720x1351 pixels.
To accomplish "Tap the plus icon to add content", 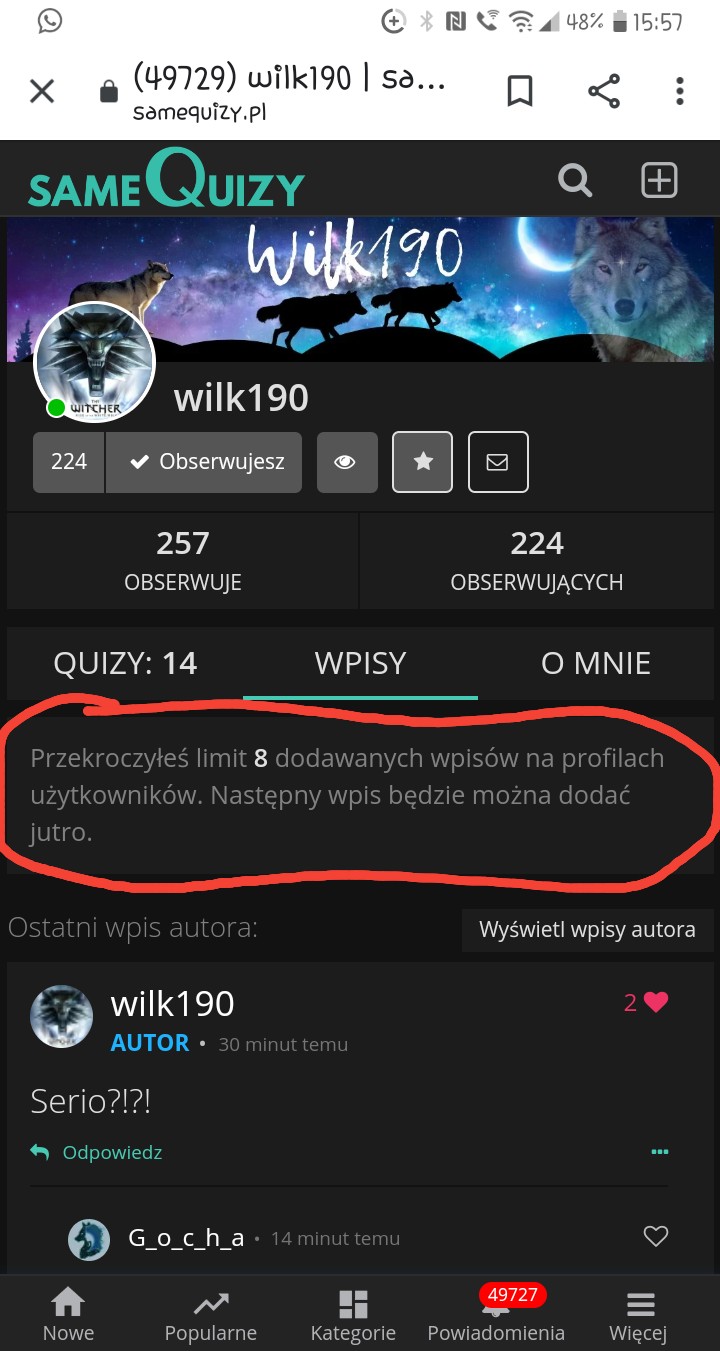I will 659,181.
